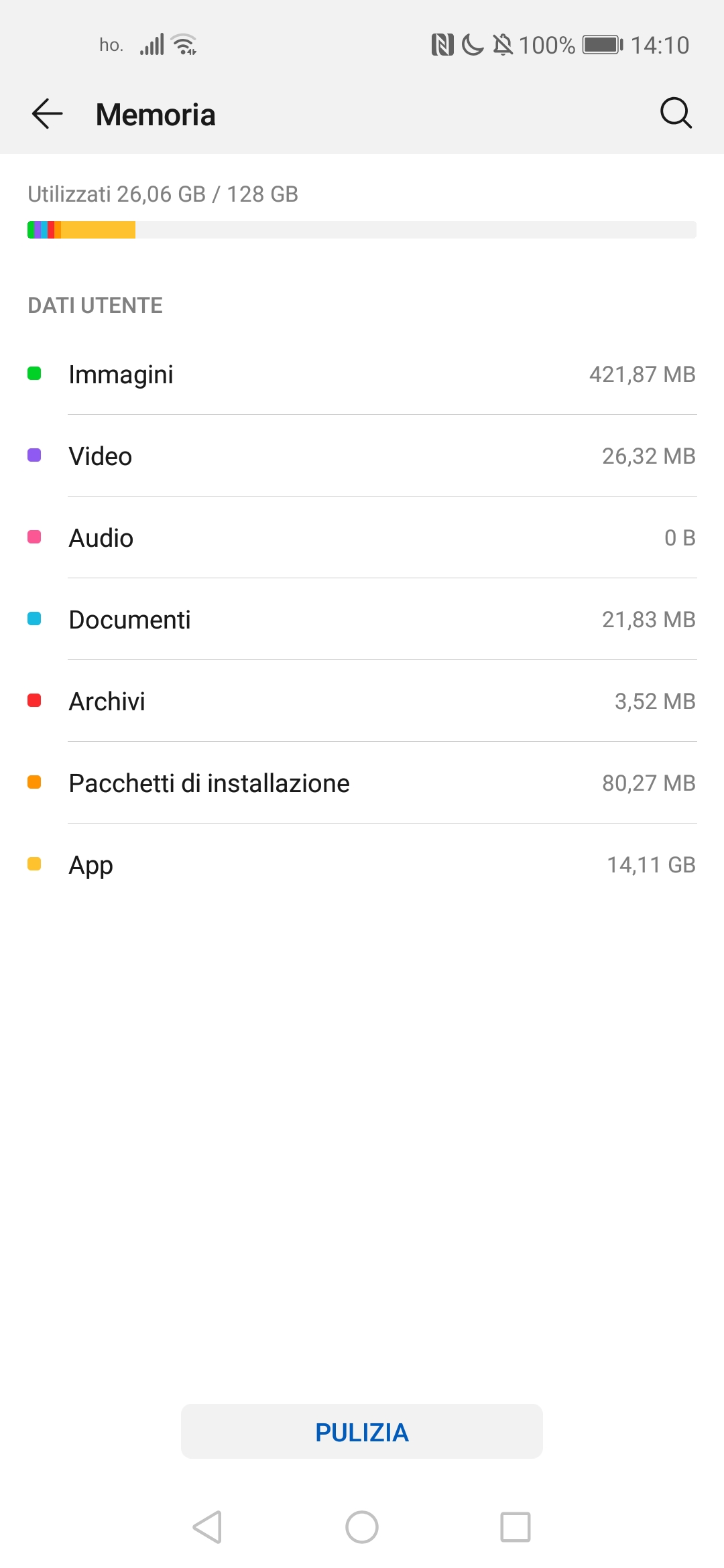The image size is (724, 1568).
Task: View App storage usage
Action: coord(362,864)
